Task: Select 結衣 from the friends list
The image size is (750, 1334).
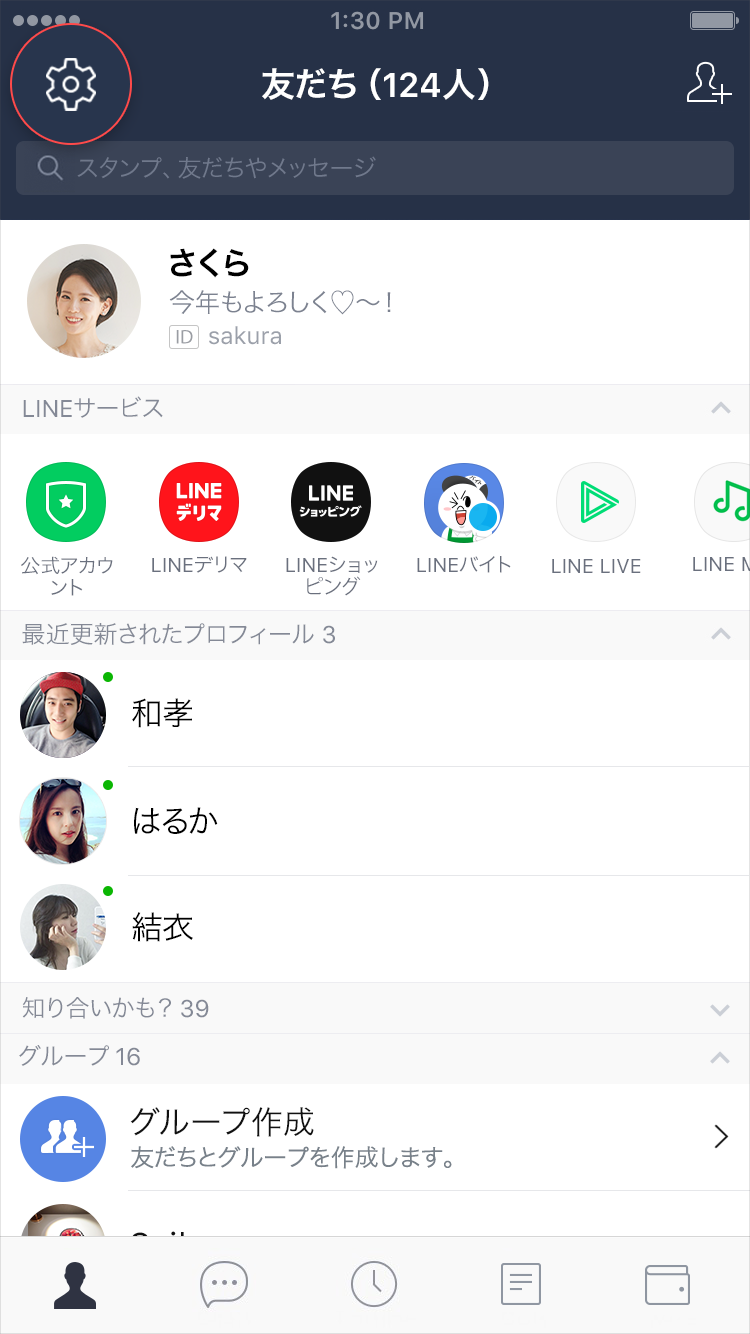Action: (x=162, y=928)
